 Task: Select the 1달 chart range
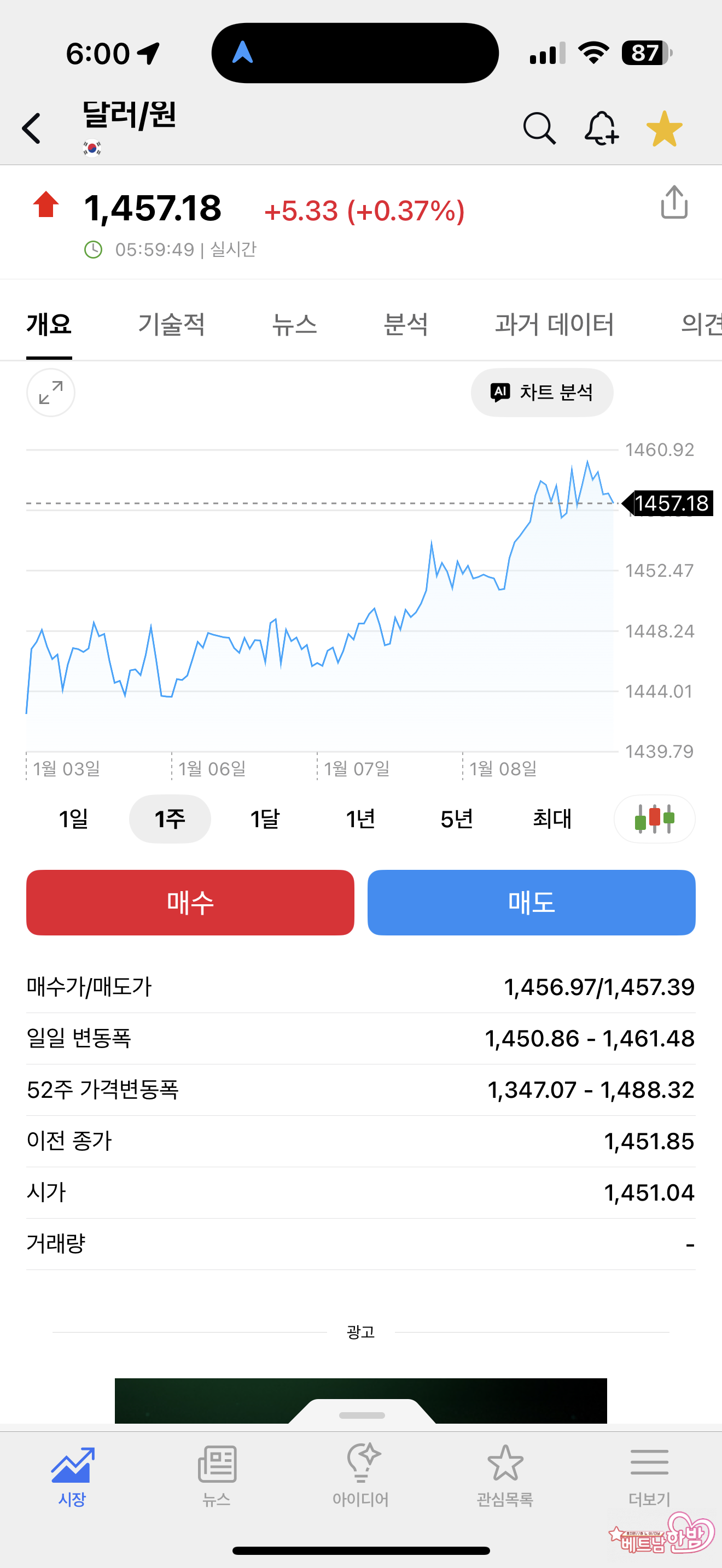[265, 818]
